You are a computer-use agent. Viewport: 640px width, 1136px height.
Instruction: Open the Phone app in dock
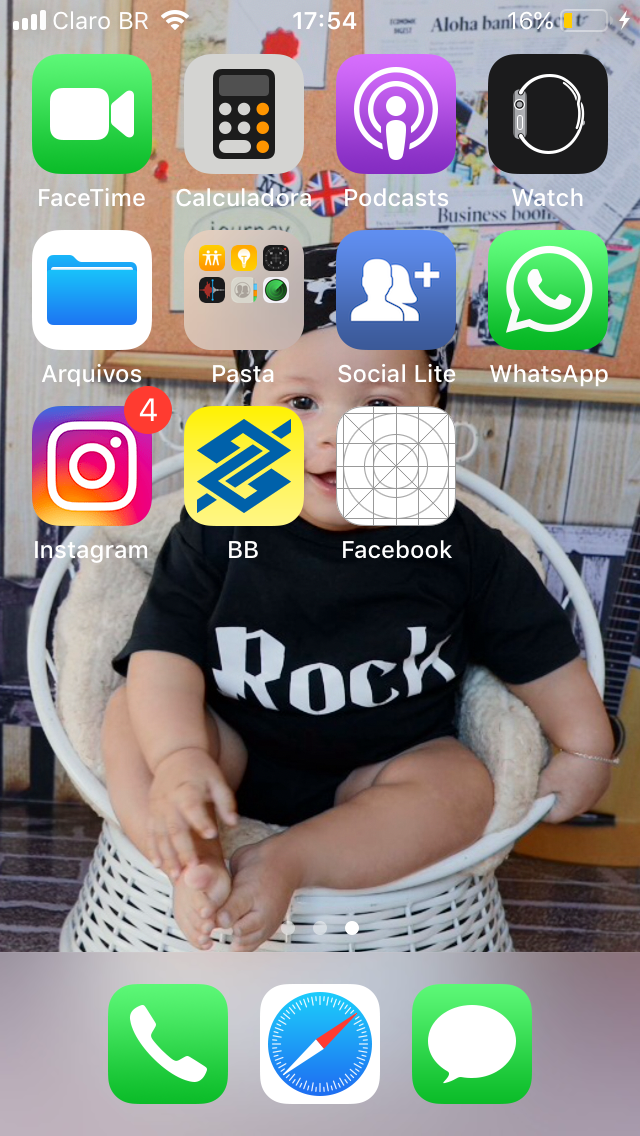(167, 1043)
